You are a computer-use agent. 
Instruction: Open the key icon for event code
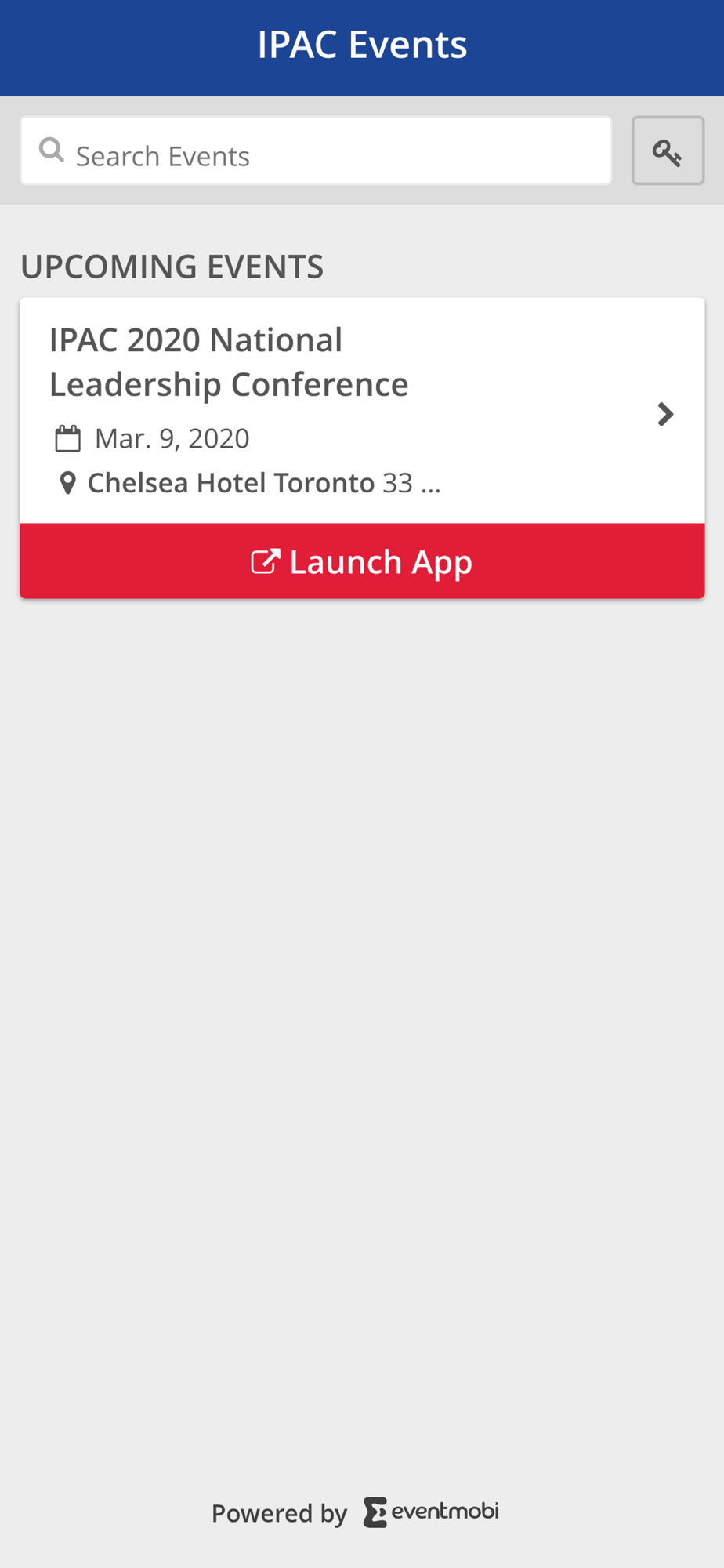pos(668,151)
